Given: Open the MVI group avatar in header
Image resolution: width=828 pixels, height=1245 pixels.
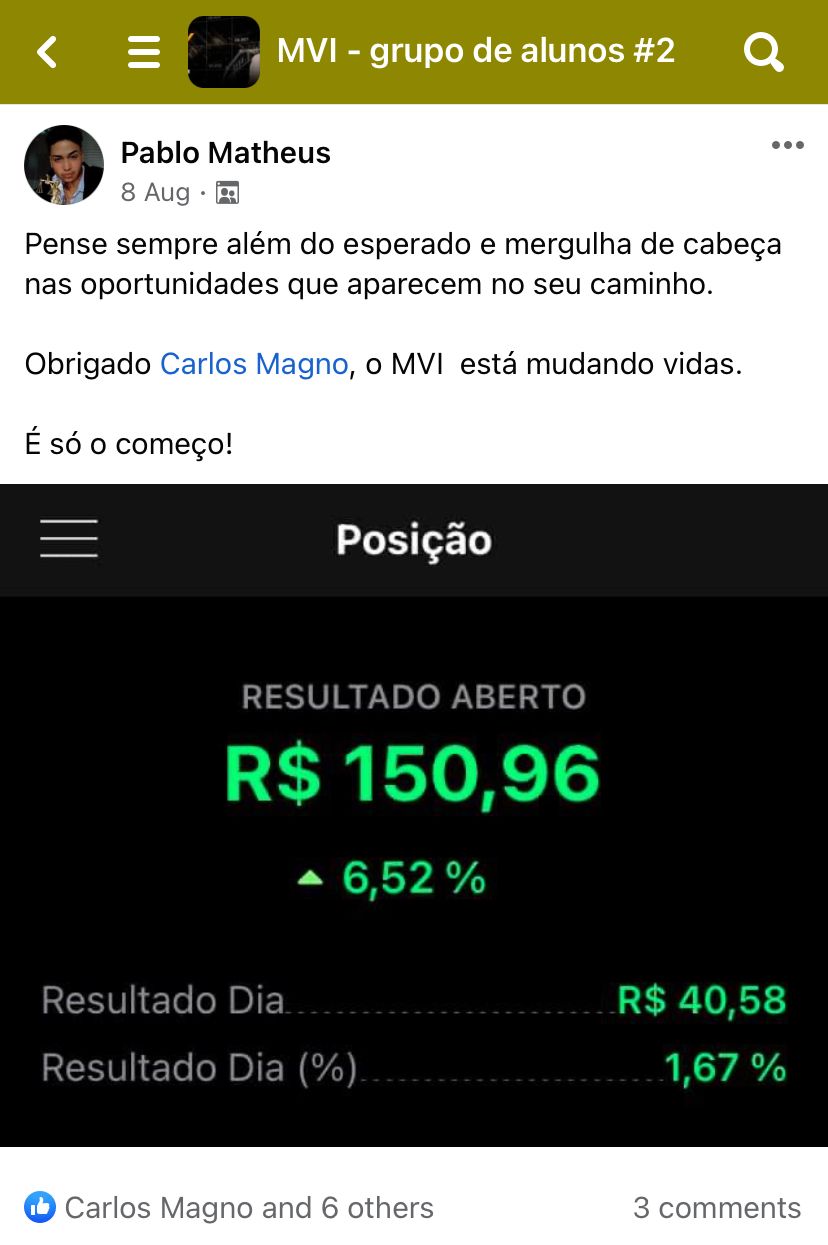Looking at the screenshot, I should (224, 52).
